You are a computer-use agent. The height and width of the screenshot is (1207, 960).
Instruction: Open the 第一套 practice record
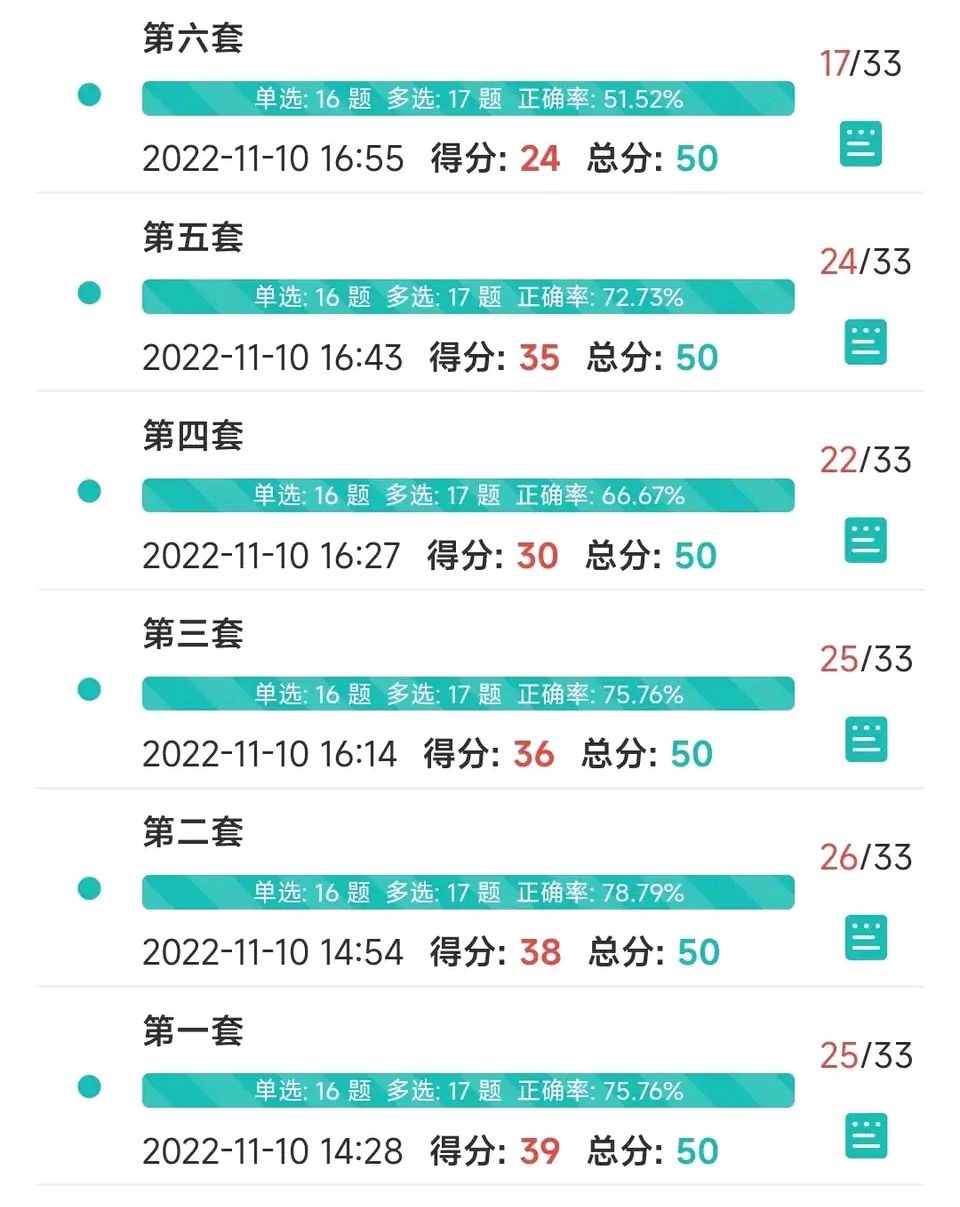pos(193,1031)
